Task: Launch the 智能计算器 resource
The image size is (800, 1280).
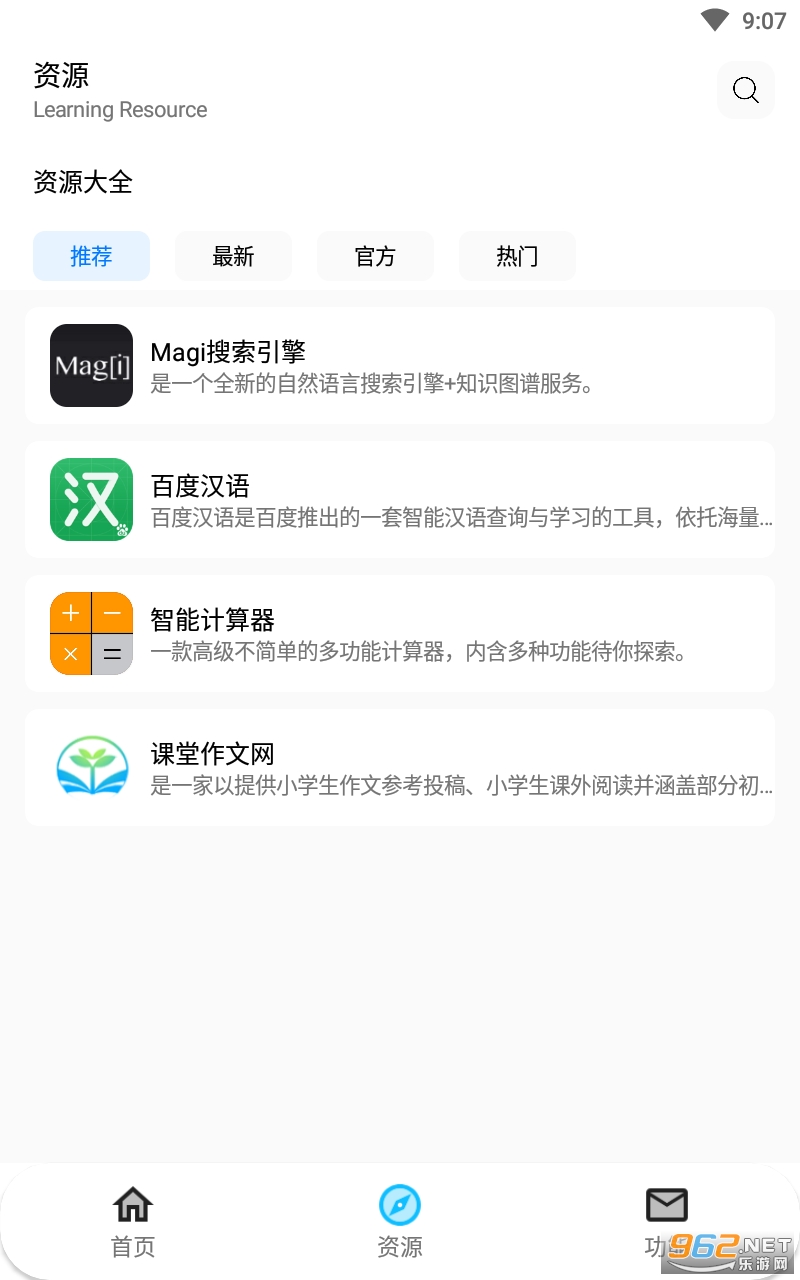Action: (400, 634)
